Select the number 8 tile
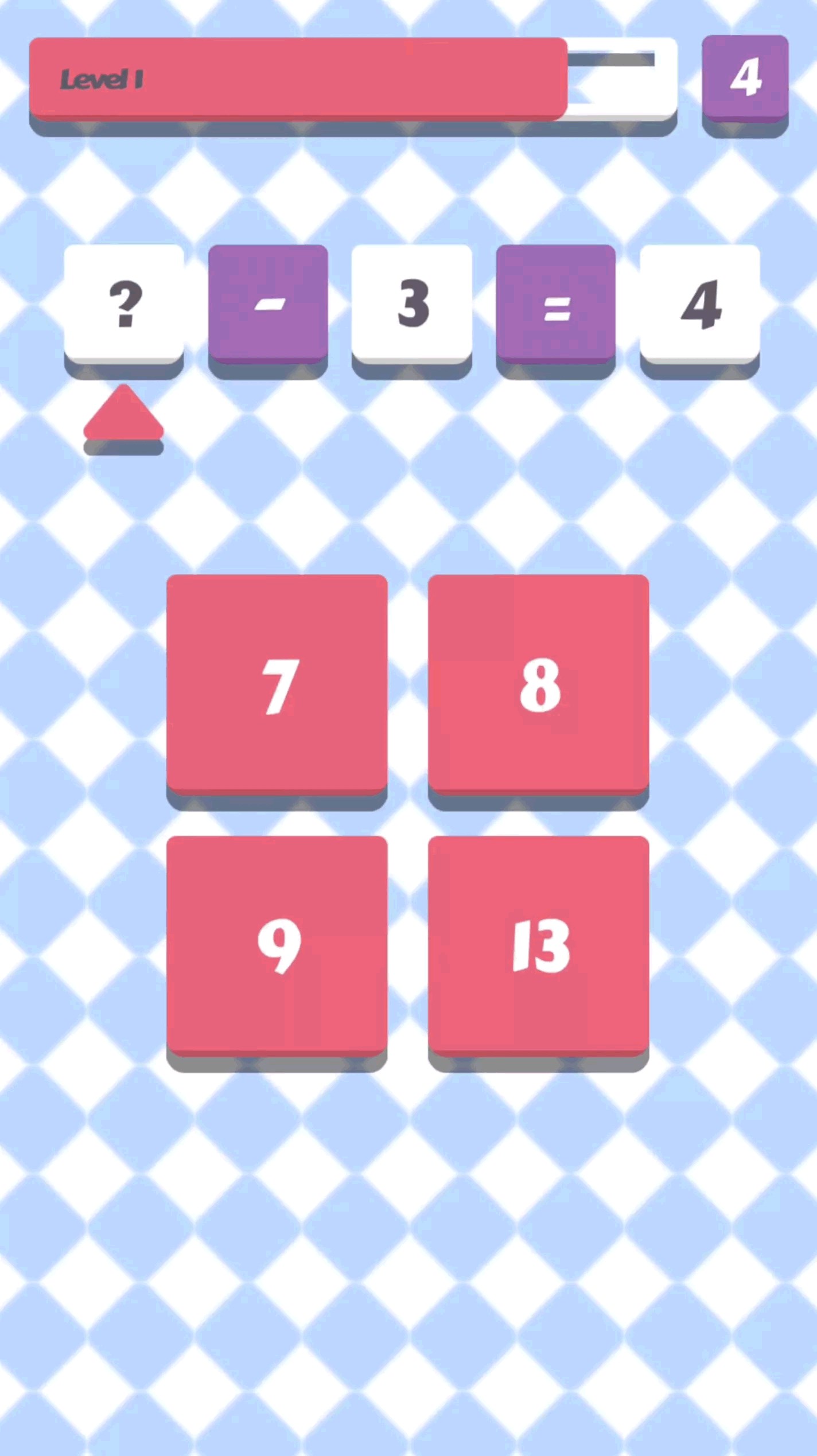This screenshot has height=1456, width=817. (538, 684)
